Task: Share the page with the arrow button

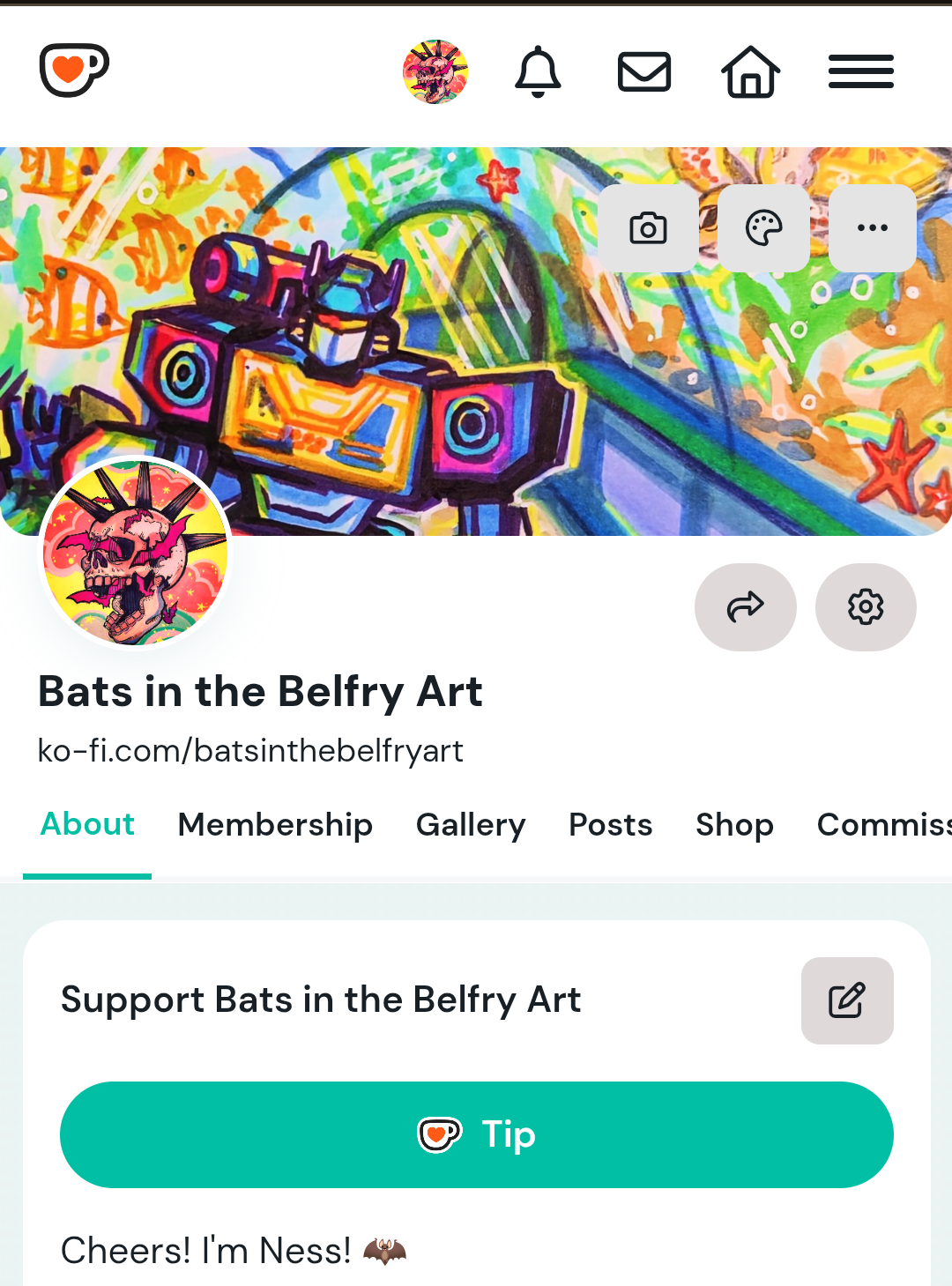Action: click(x=746, y=607)
